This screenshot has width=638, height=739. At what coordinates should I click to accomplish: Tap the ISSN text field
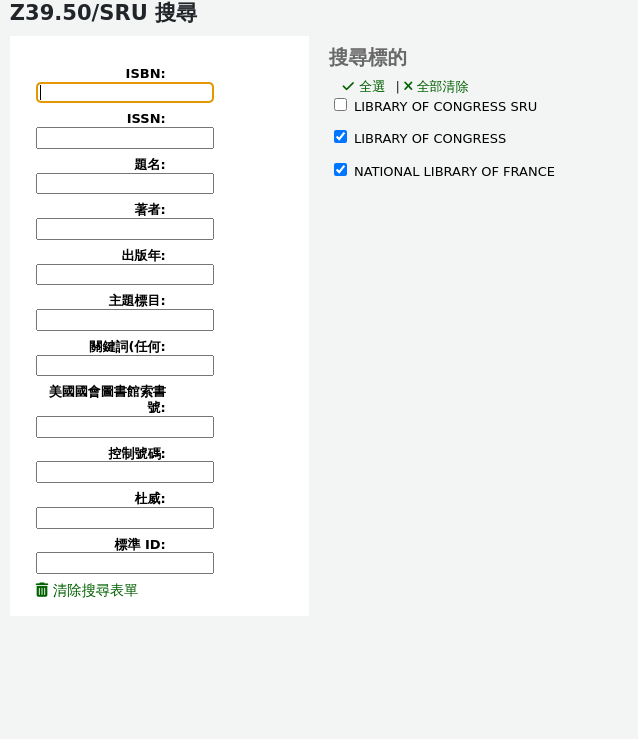(125, 138)
